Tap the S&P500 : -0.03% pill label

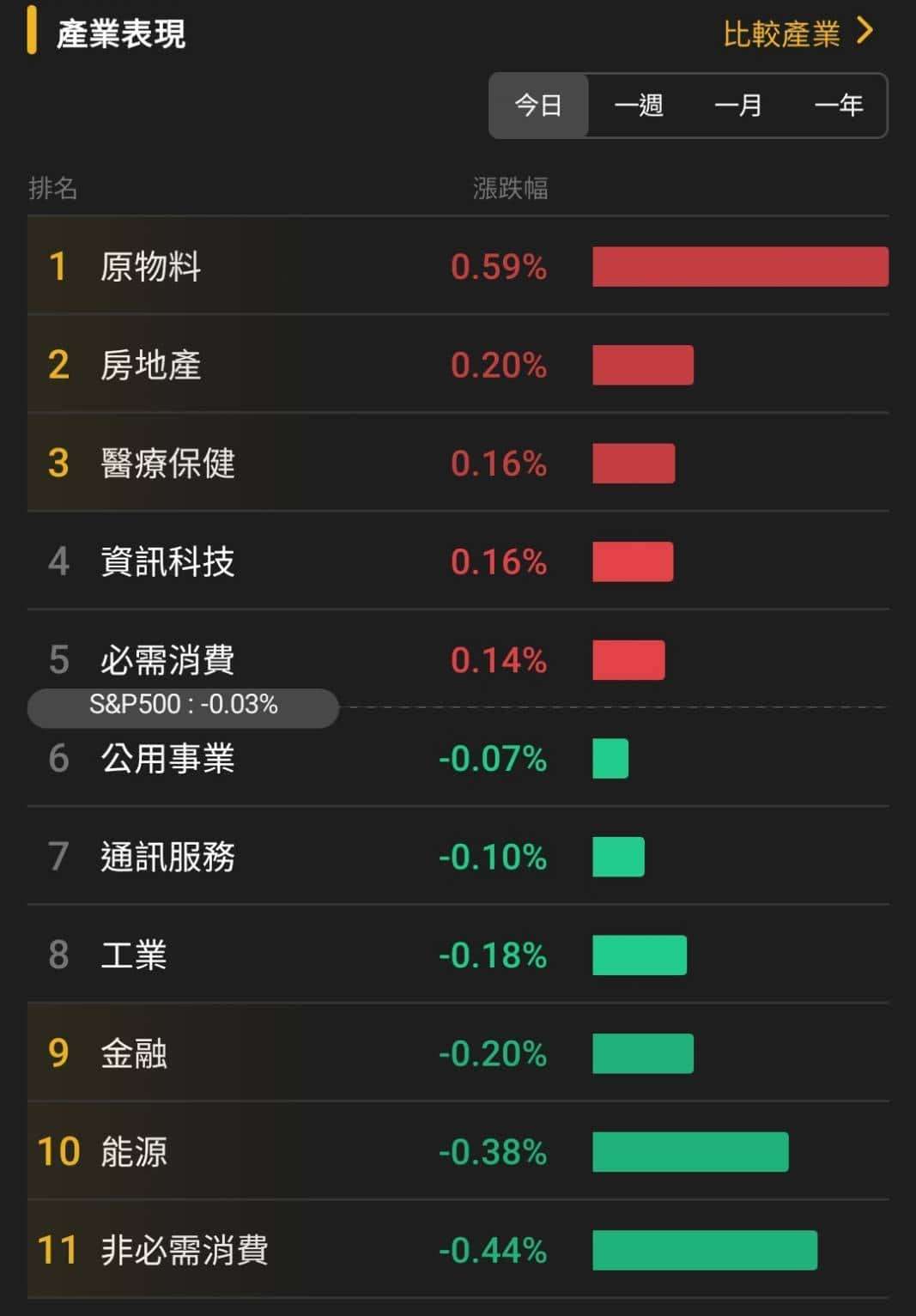point(182,707)
